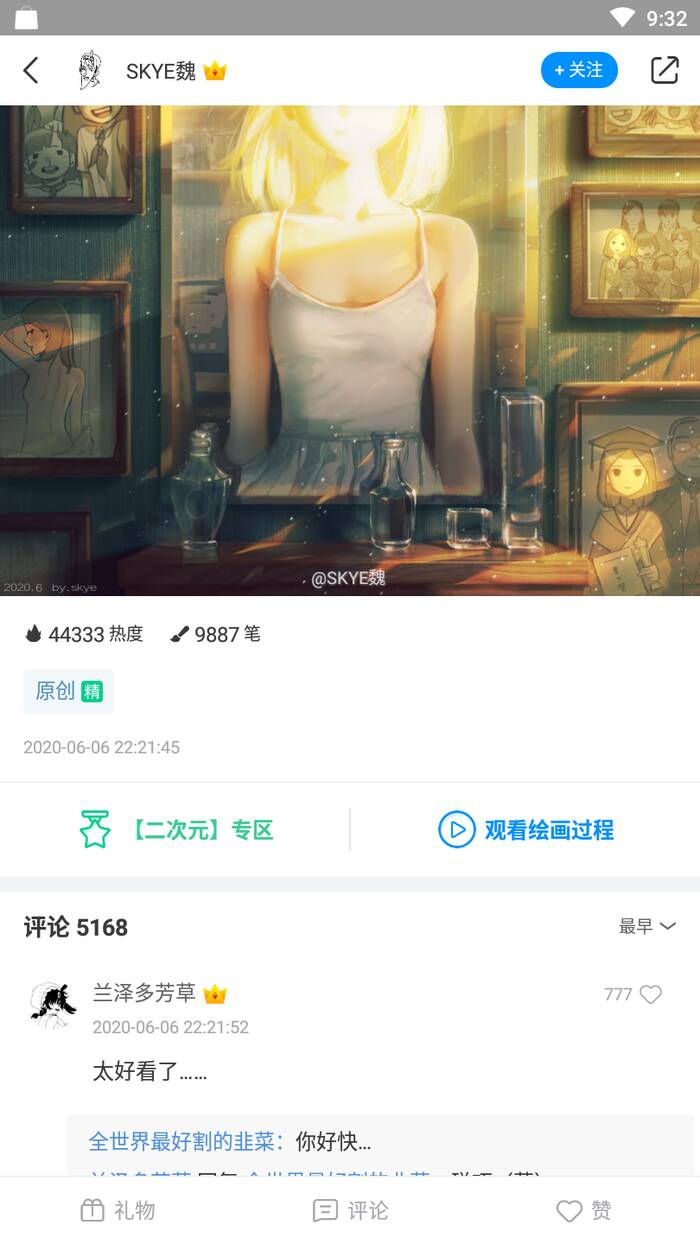Viewport: 700px width, 1244px height.
Task: Go back using the top-left arrow
Action: [x=31, y=70]
